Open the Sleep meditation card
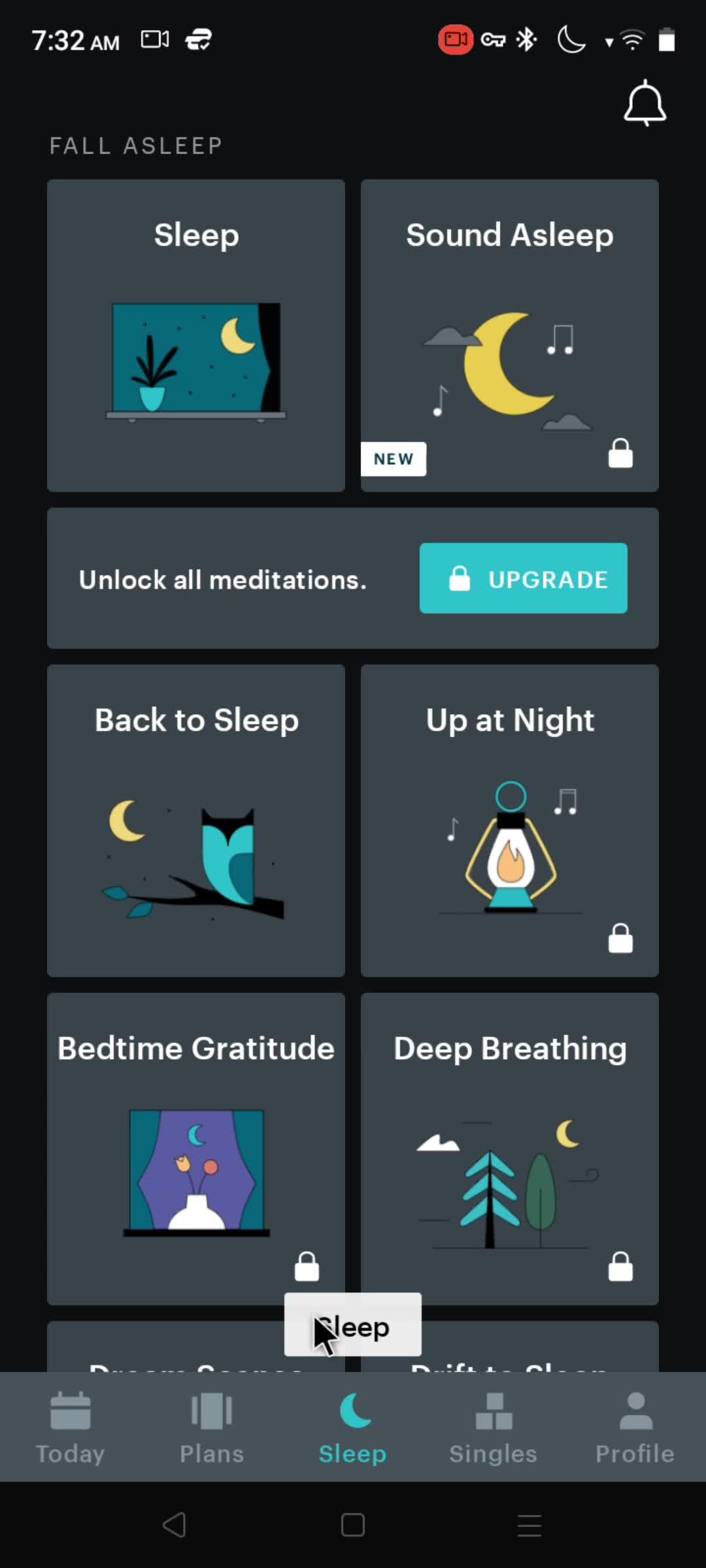Screen dimensions: 706x1568 click(196, 335)
